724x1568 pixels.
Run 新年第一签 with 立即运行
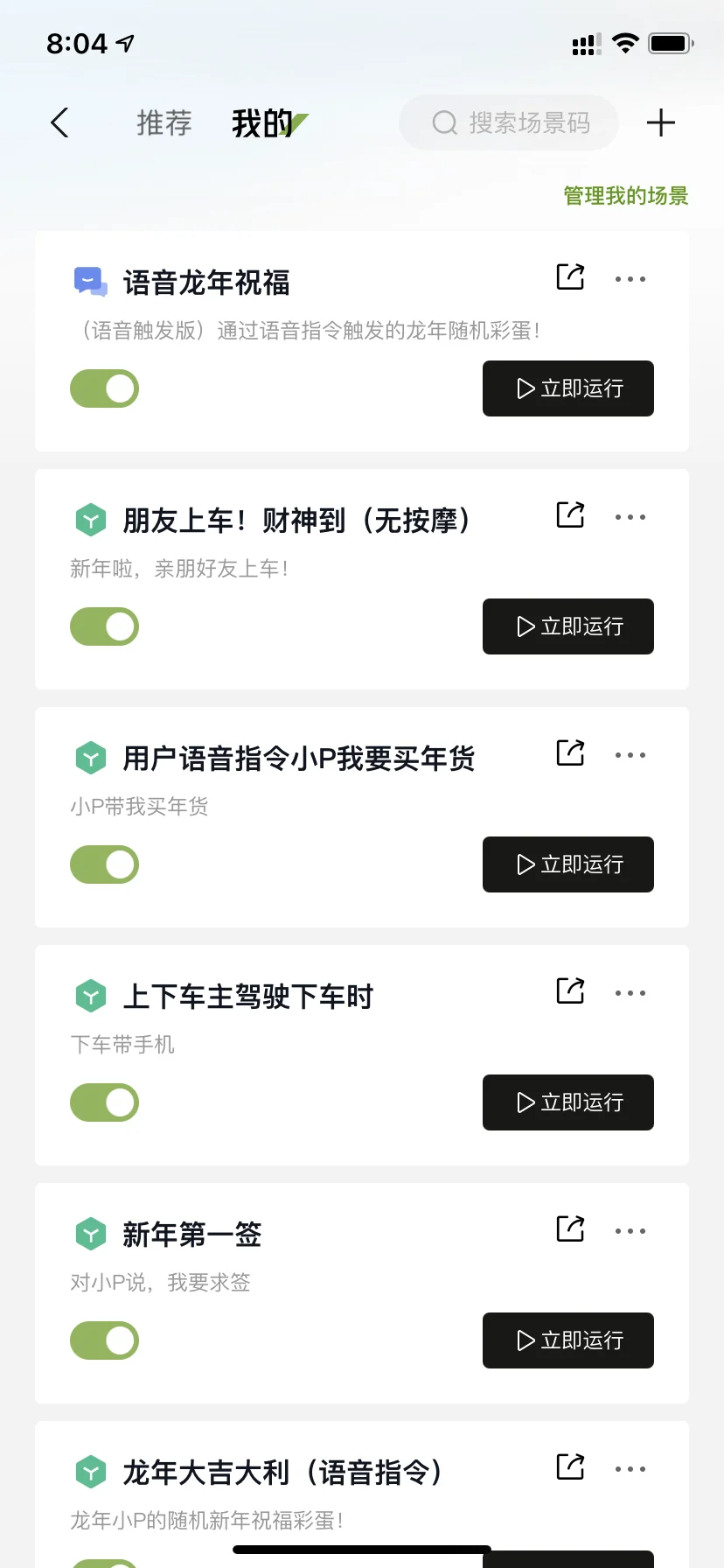[568, 1340]
